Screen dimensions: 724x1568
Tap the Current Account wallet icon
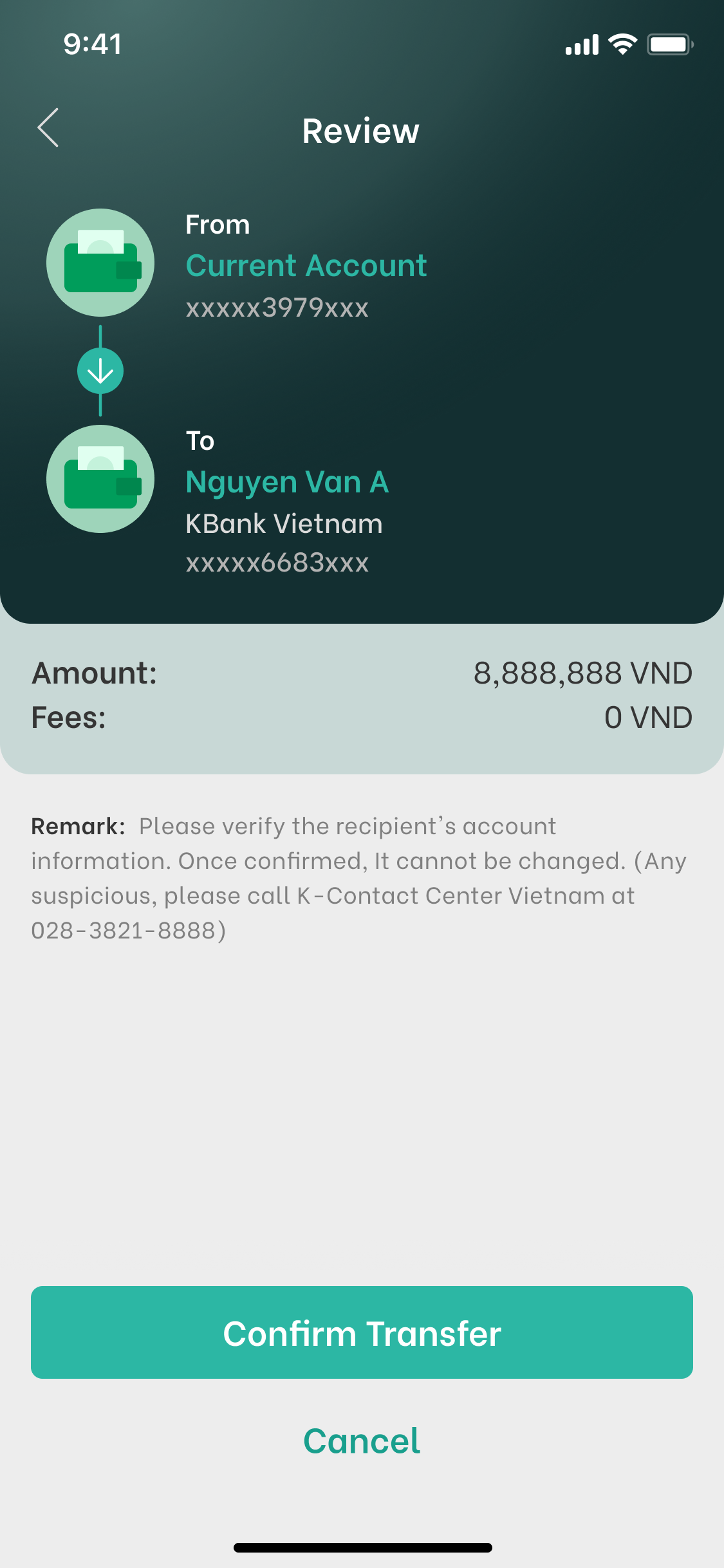[100, 261]
